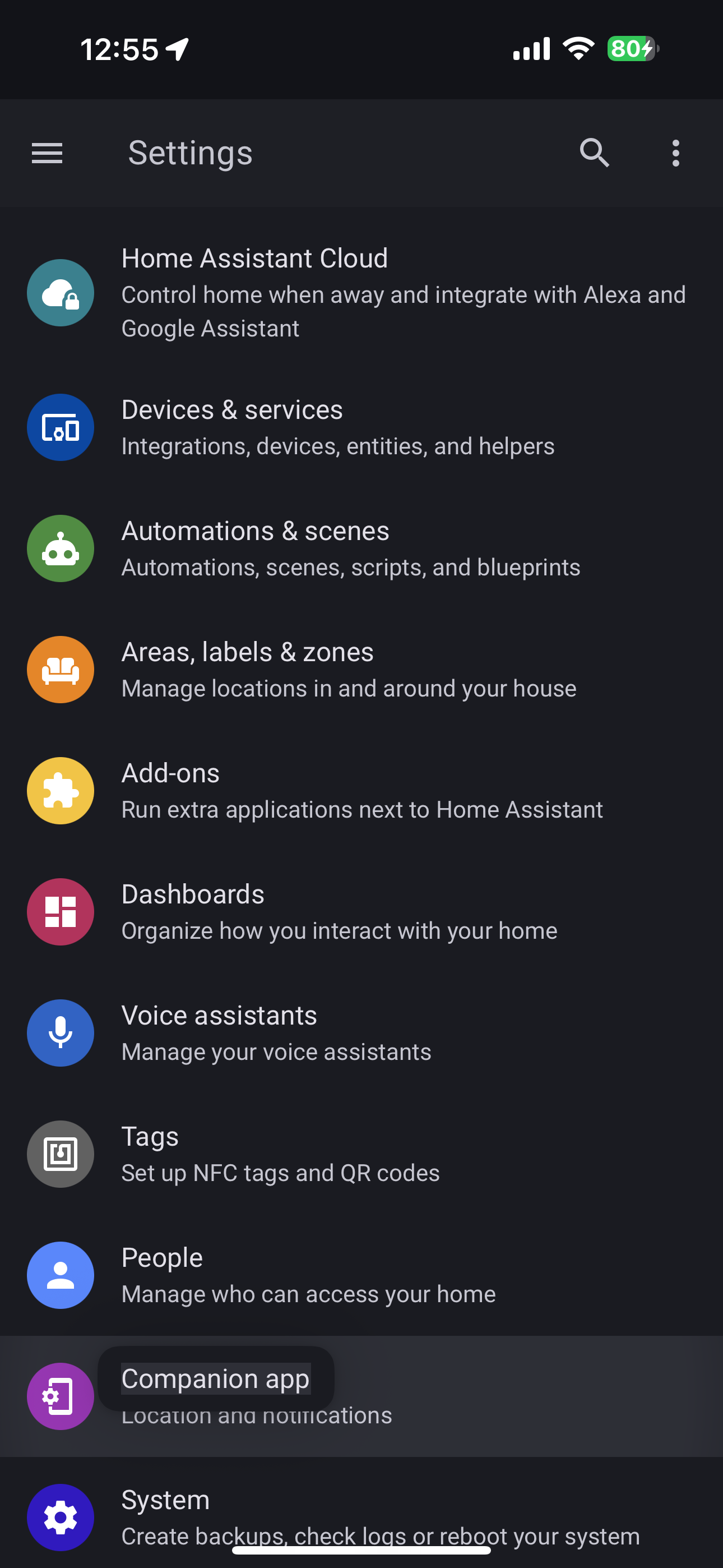
Task: Open Tags for NFC and QR codes
Action: pos(361,1154)
